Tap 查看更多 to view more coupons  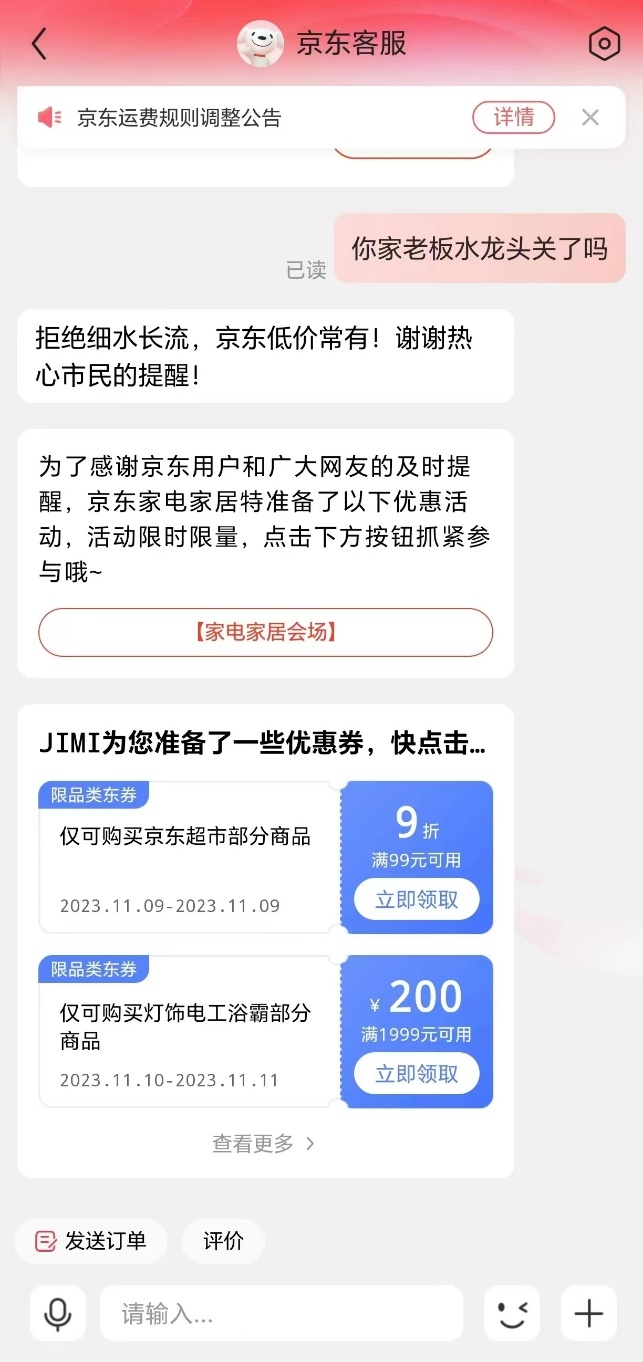(x=264, y=1143)
